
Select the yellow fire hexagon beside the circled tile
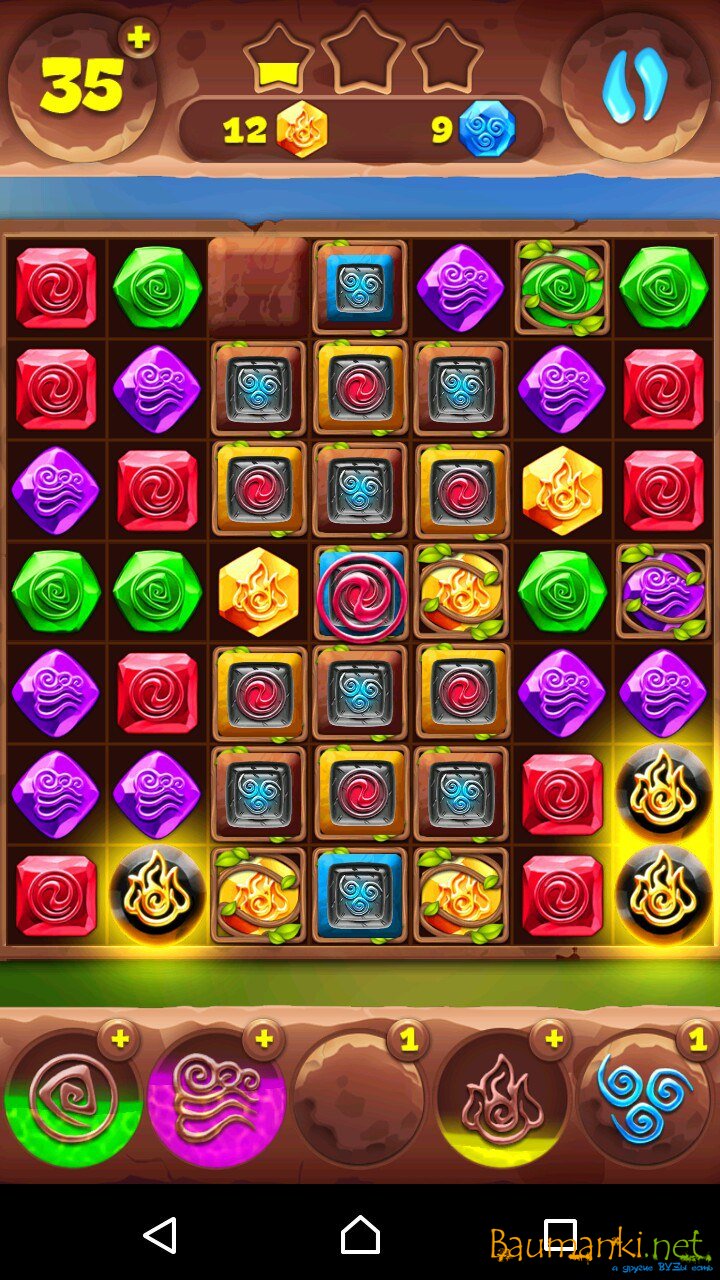click(258, 591)
